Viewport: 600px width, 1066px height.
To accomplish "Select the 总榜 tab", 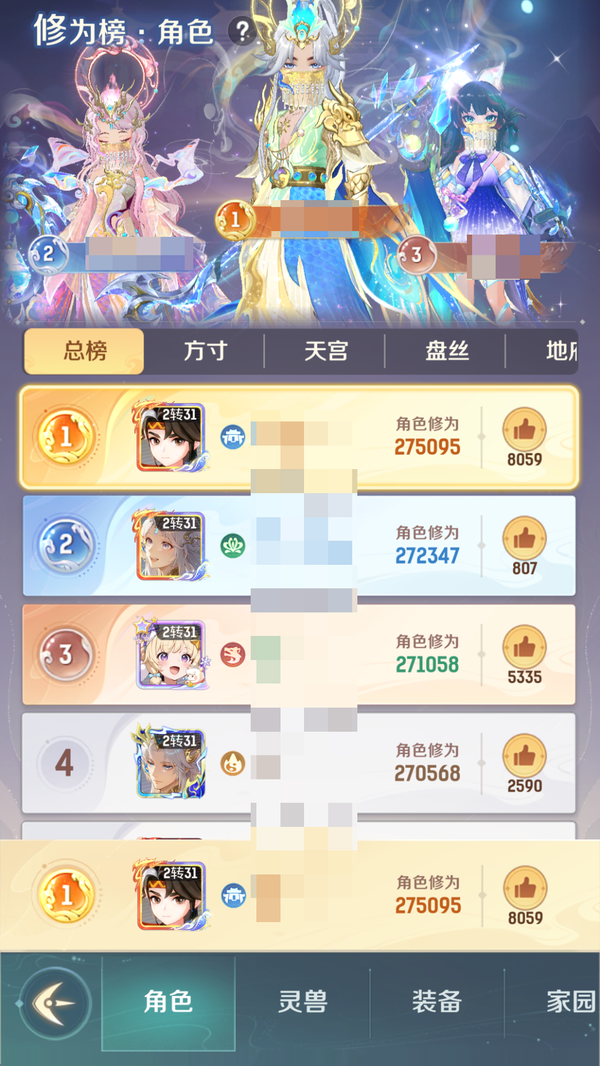I will click(85, 352).
